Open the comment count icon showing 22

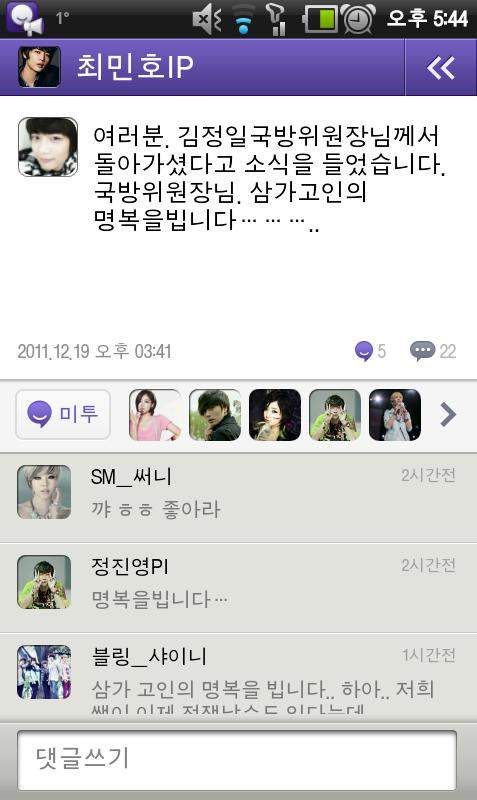click(x=433, y=351)
